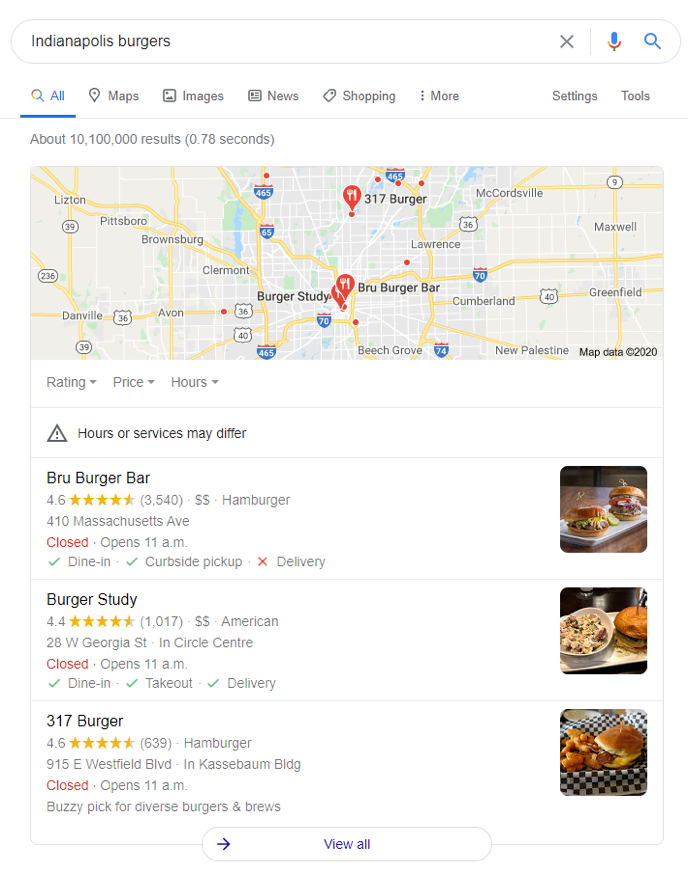The width and height of the screenshot is (688, 874).
Task: Select the Shopping tab
Action: [359, 96]
